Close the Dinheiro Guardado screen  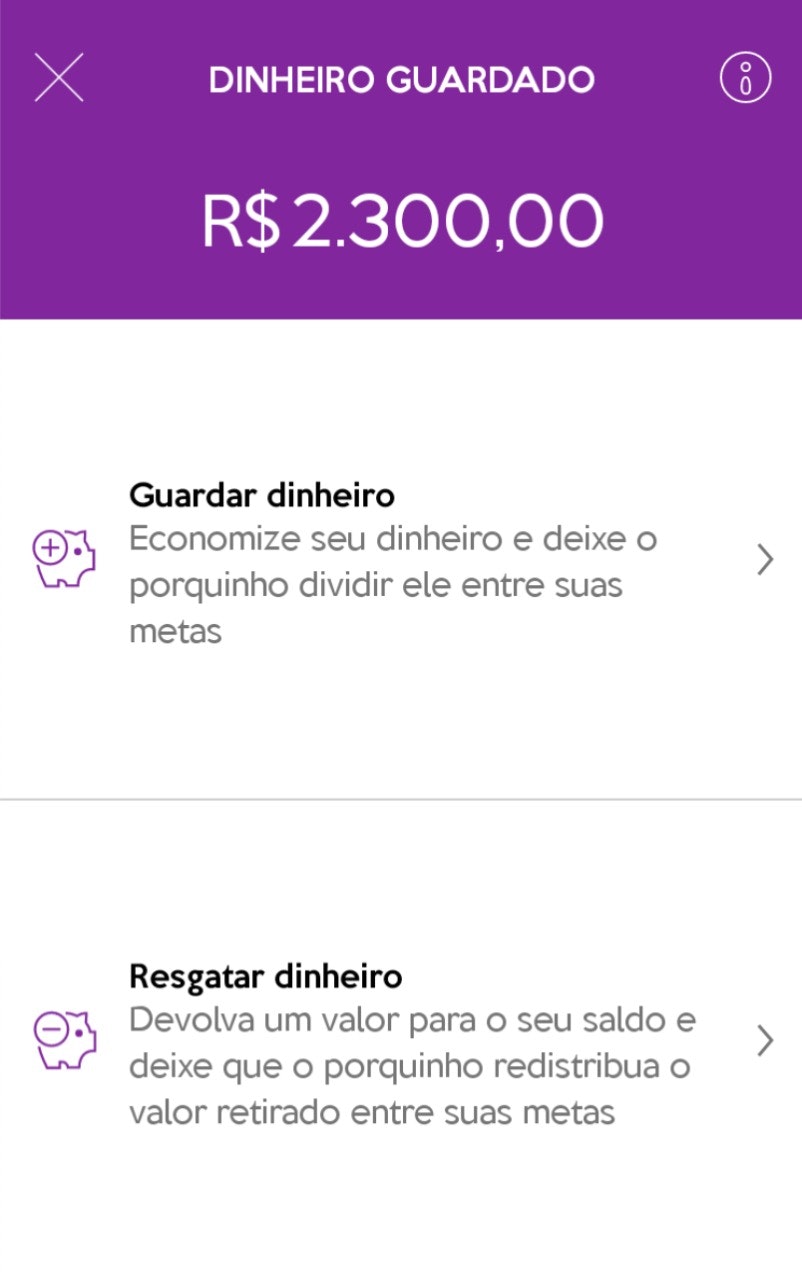coord(59,77)
